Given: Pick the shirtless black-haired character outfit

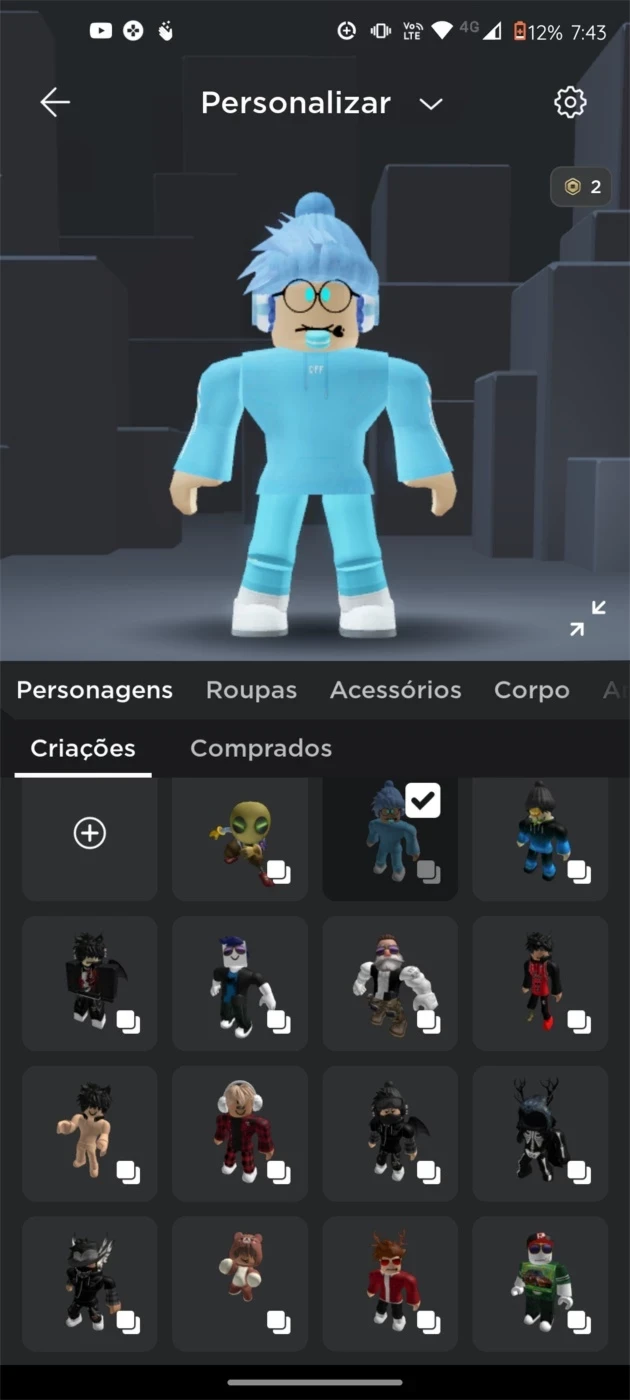Looking at the screenshot, I should click(x=90, y=1133).
